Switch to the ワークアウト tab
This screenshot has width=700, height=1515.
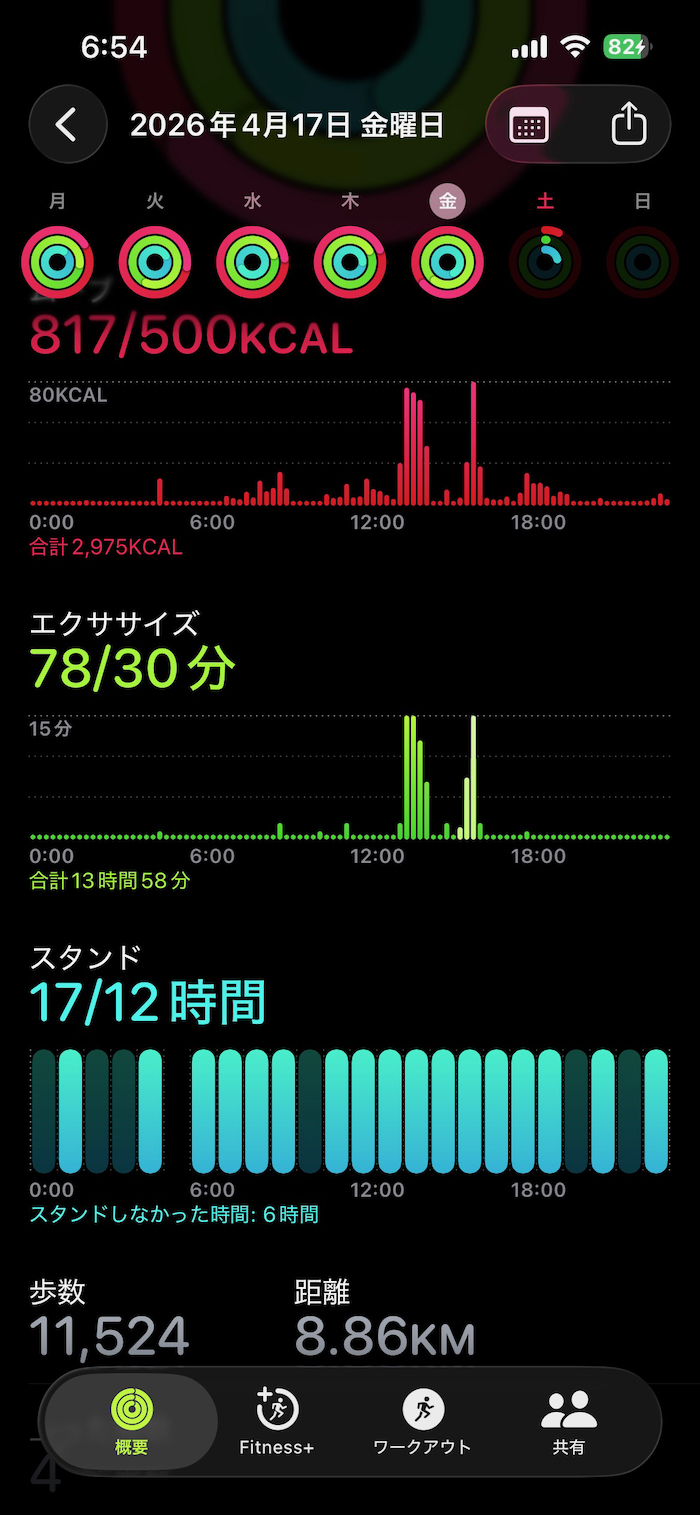pyautogui.click(x=422, y=1421)
